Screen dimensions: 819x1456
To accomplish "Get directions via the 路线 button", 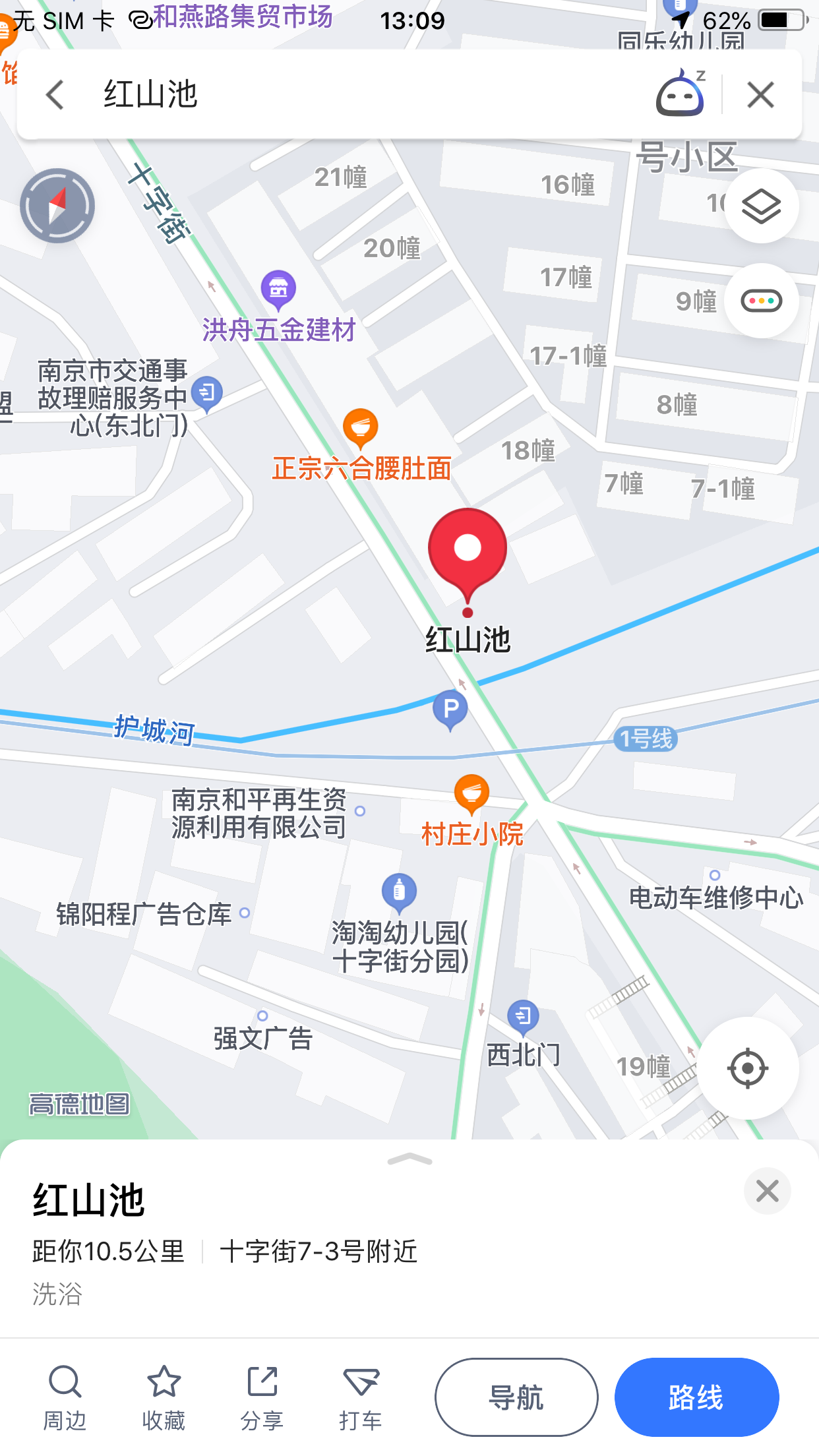I will tap(697, 1397).
